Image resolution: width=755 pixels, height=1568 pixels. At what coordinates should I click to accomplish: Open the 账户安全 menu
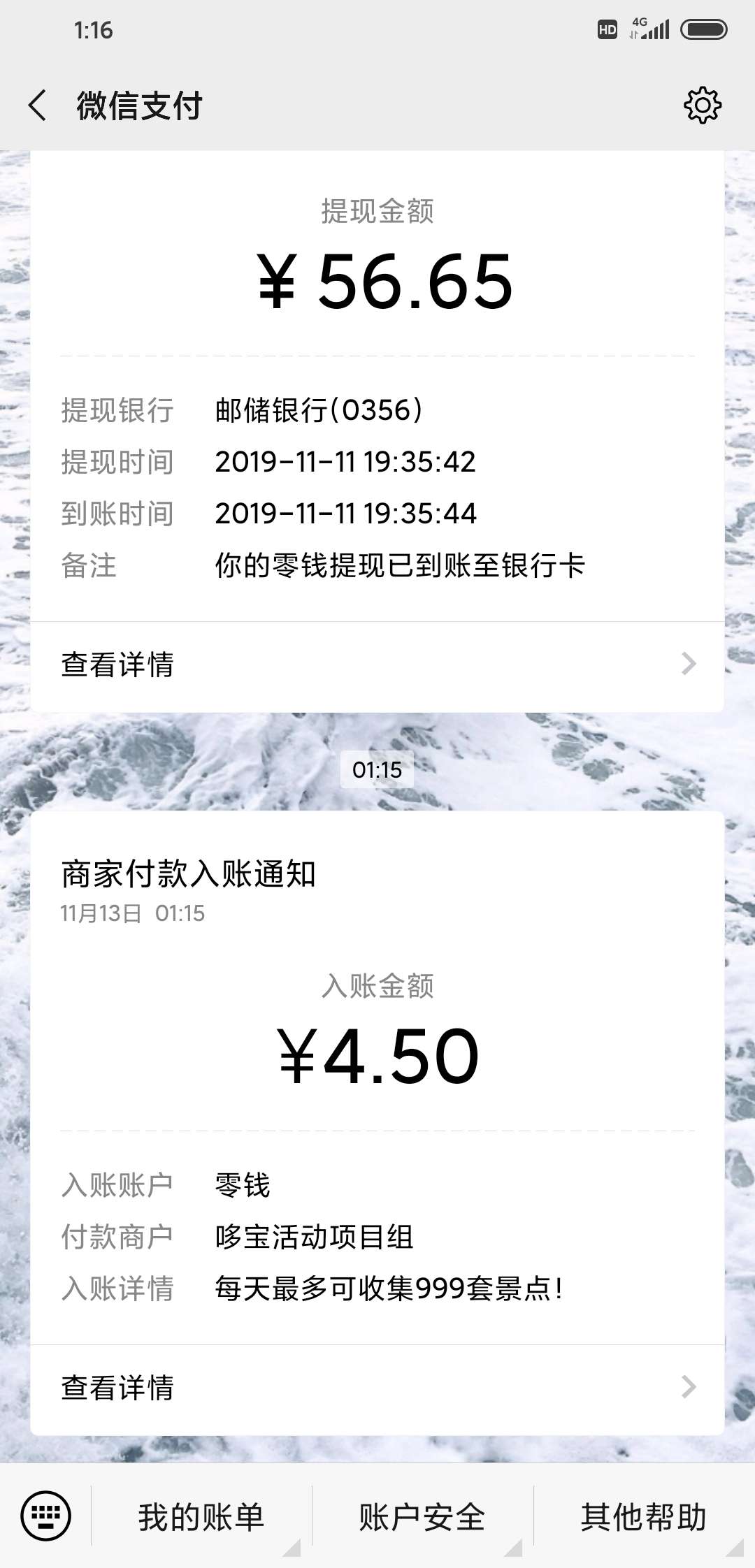coord(422,1517)
